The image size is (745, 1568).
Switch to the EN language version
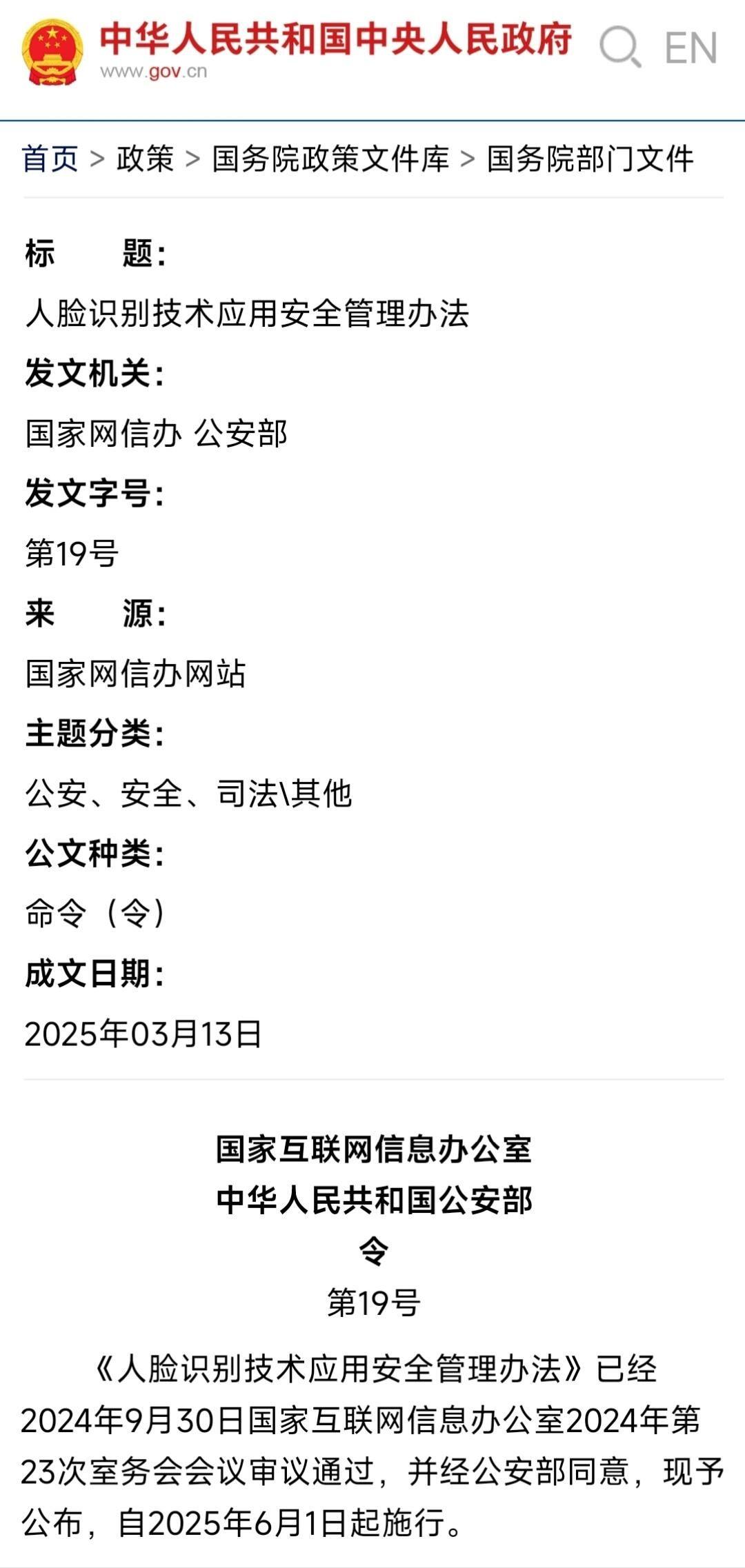point(691,48)
